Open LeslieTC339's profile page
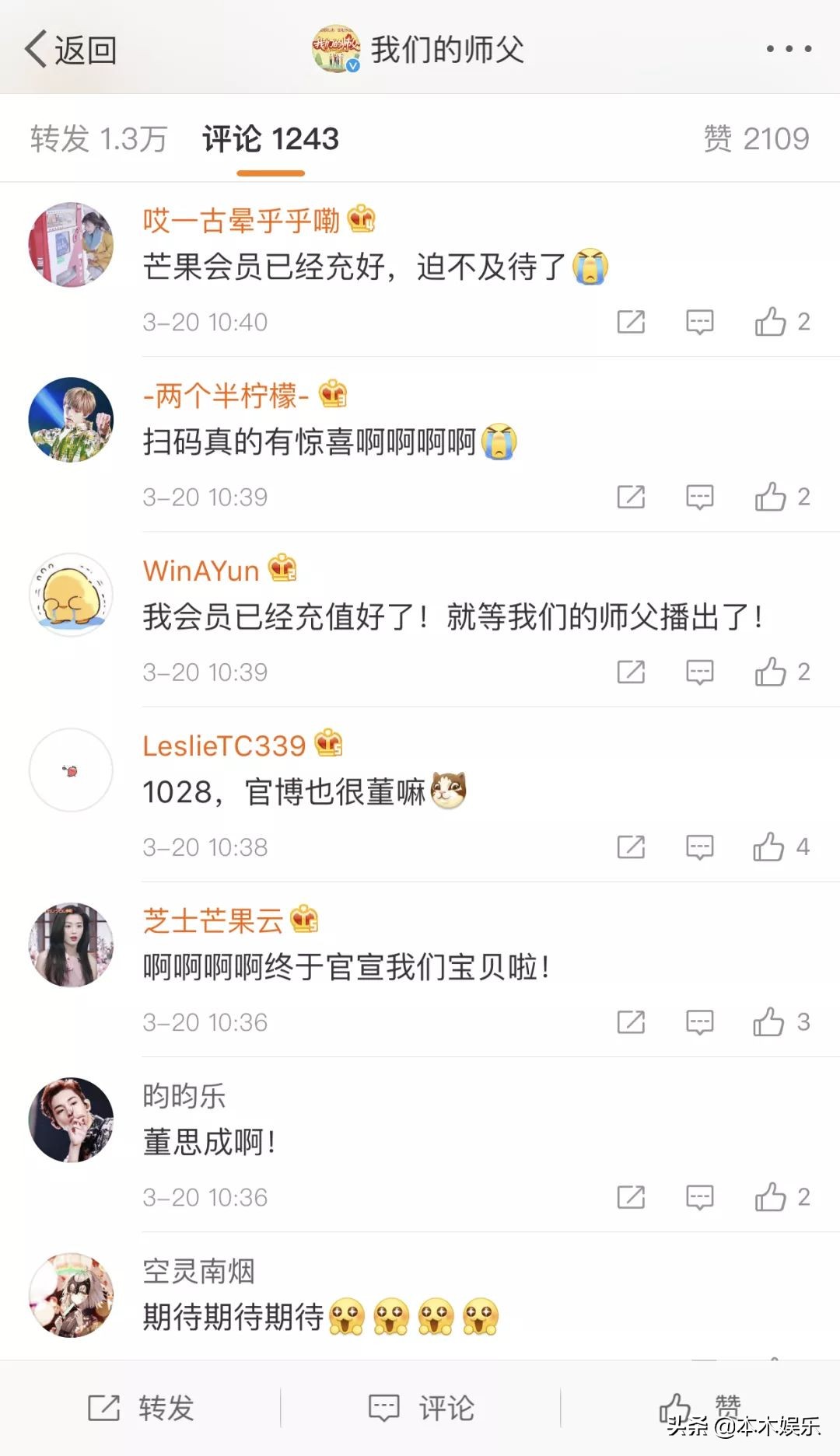The height and width of the screenshot is (1456, 840). pos(226,745)
